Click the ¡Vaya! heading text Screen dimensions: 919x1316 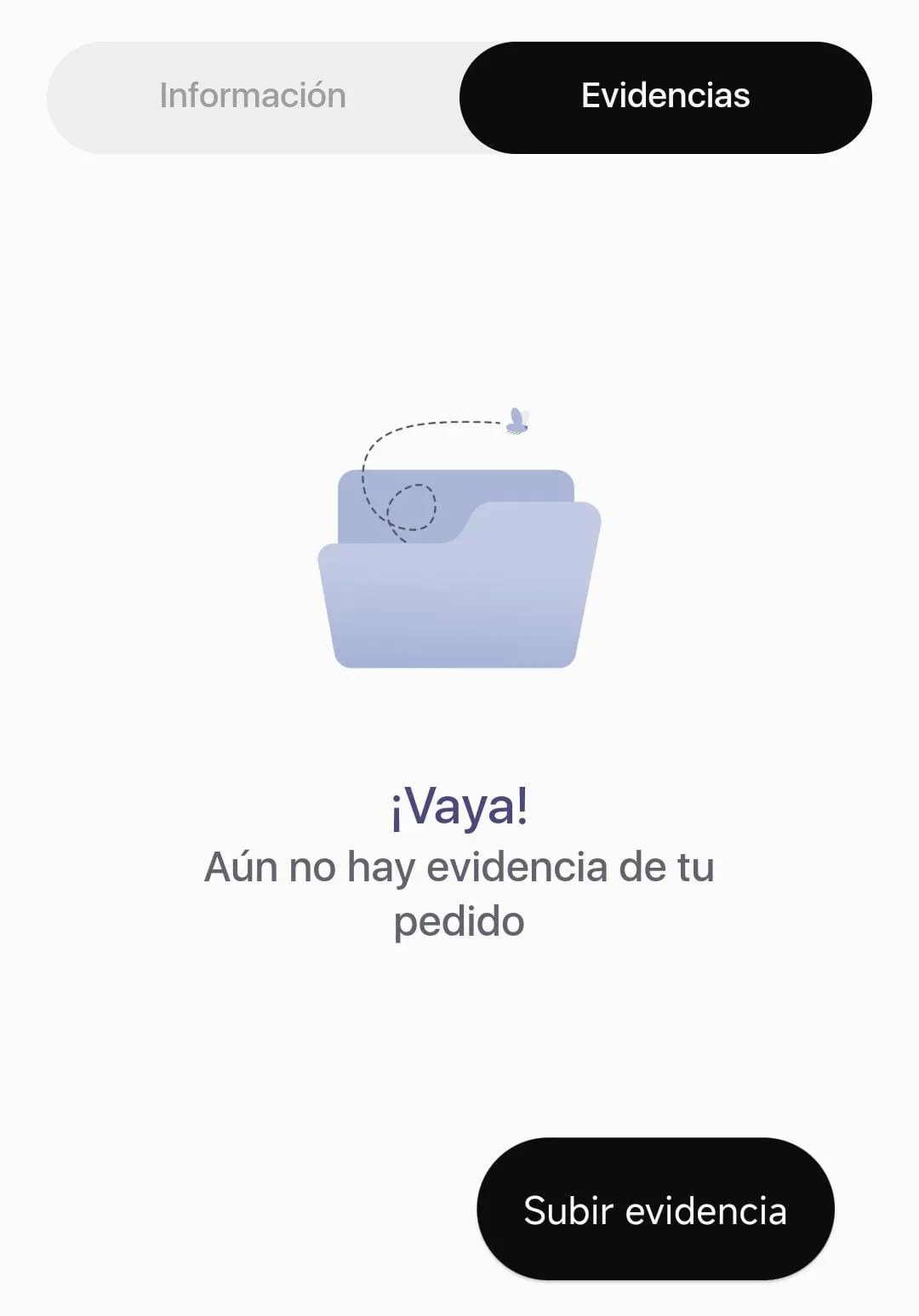pos(459,808)
